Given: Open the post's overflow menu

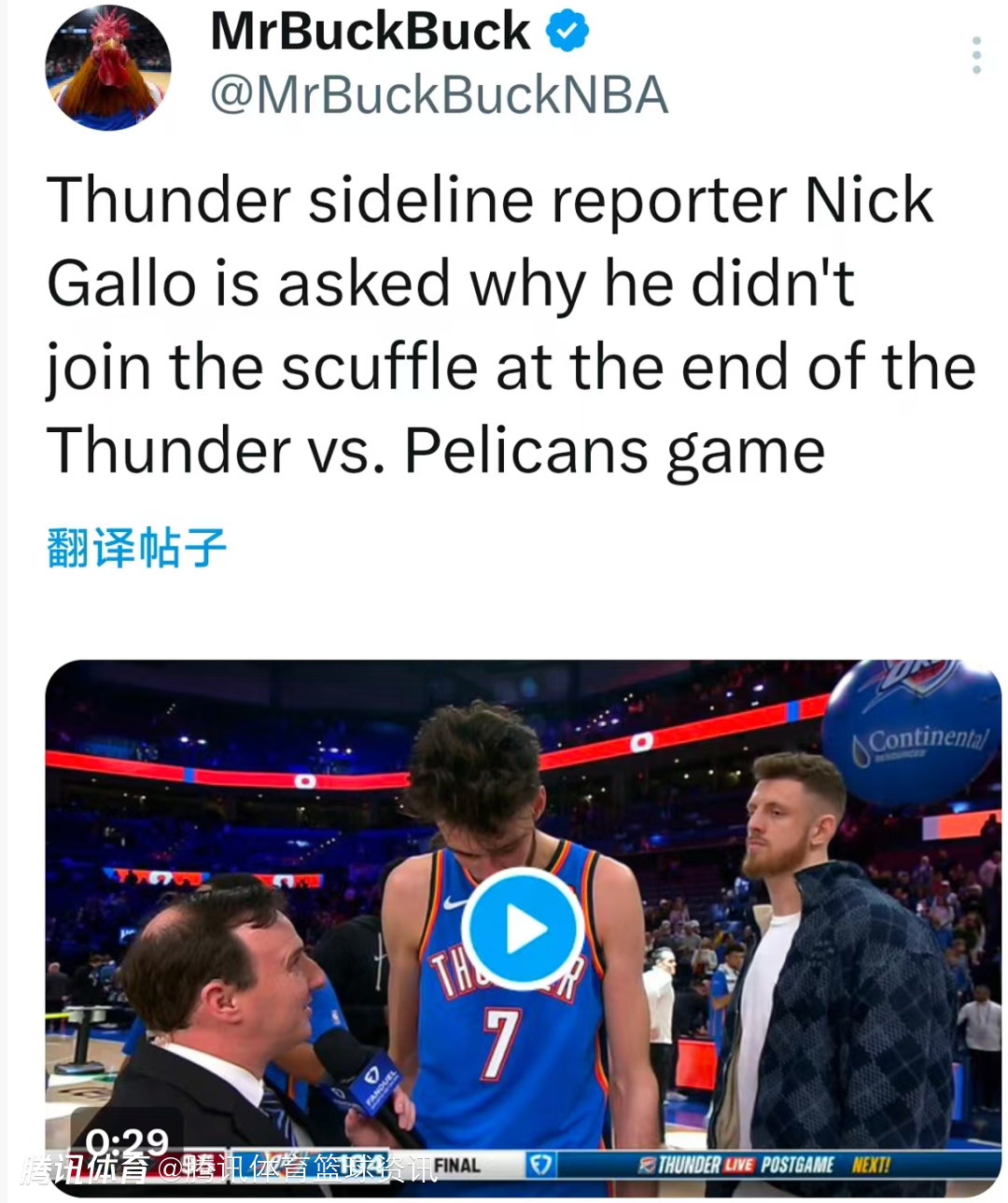Looking at the screenshot, I should click(976, 56).
